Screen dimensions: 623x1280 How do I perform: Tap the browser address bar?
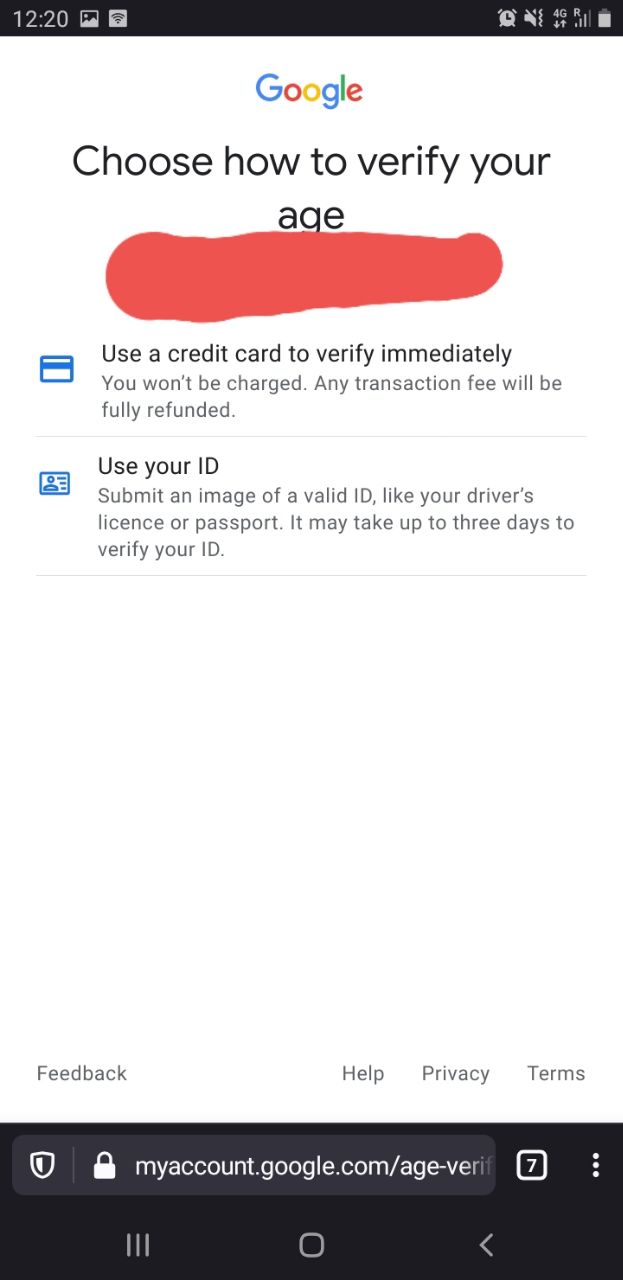(x=312, y=1165)
